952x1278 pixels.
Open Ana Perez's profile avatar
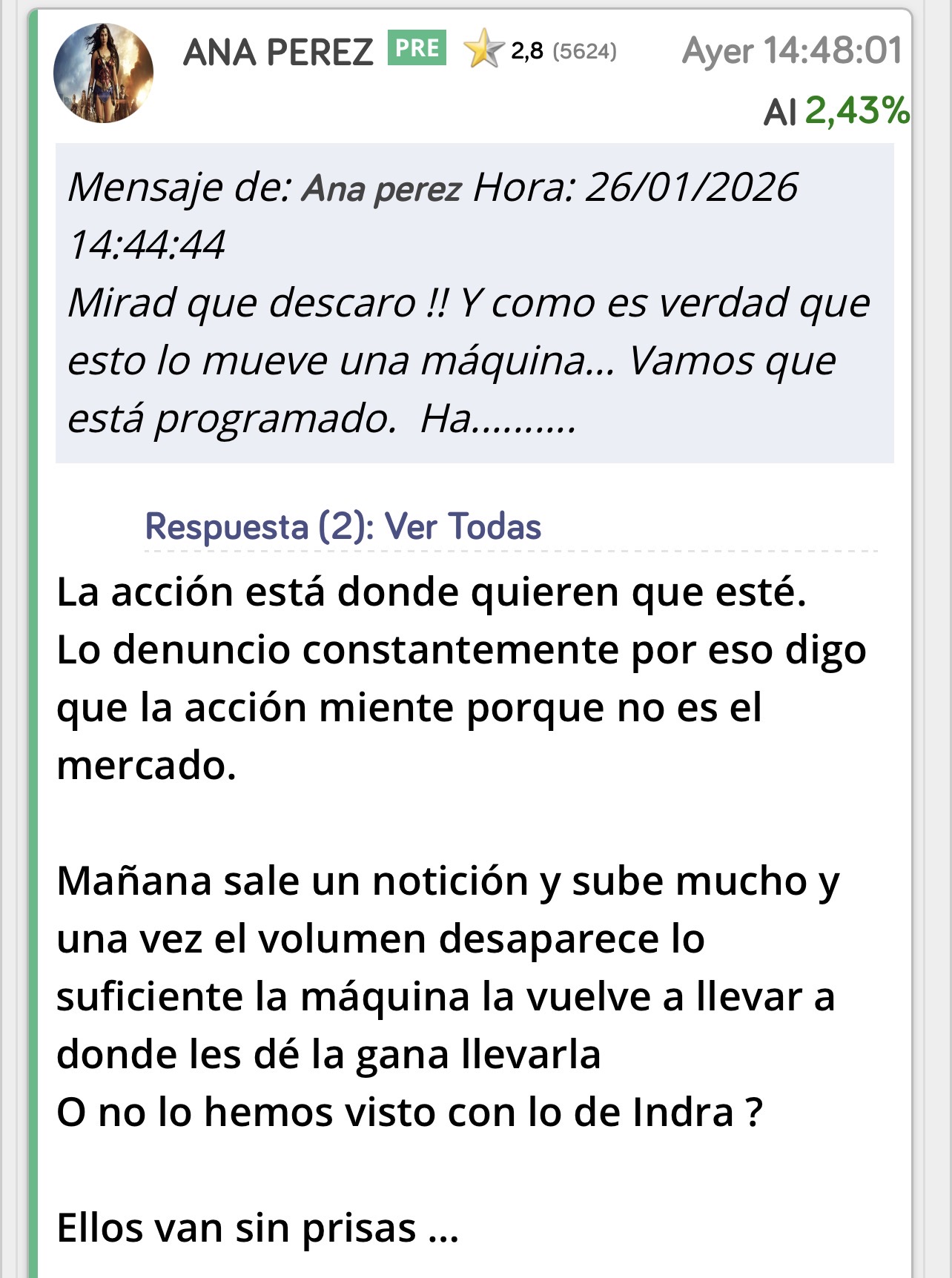103,73
